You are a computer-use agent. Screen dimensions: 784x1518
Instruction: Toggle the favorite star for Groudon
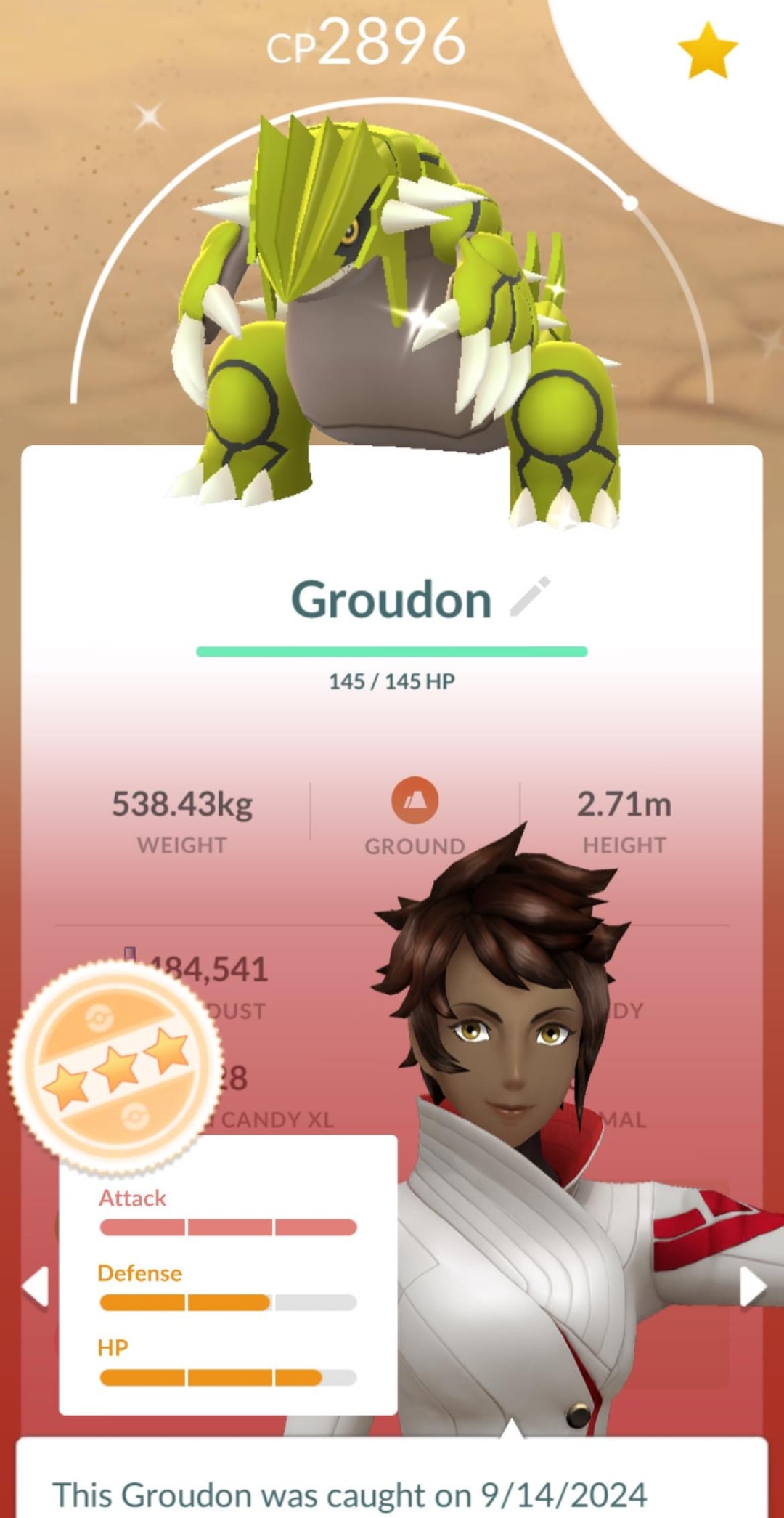[707, 50]
